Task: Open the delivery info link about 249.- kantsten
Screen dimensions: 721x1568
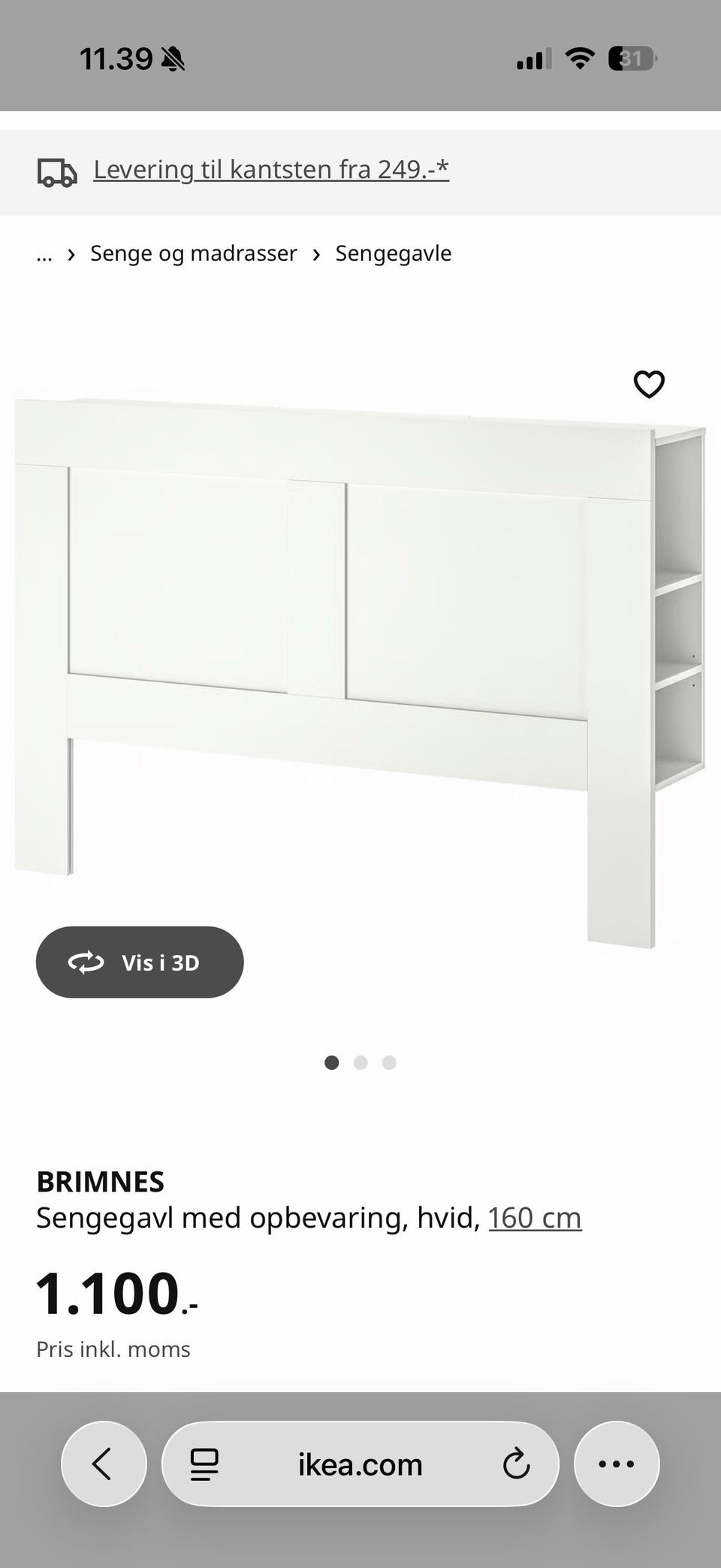Action: [x=270, y=169]
